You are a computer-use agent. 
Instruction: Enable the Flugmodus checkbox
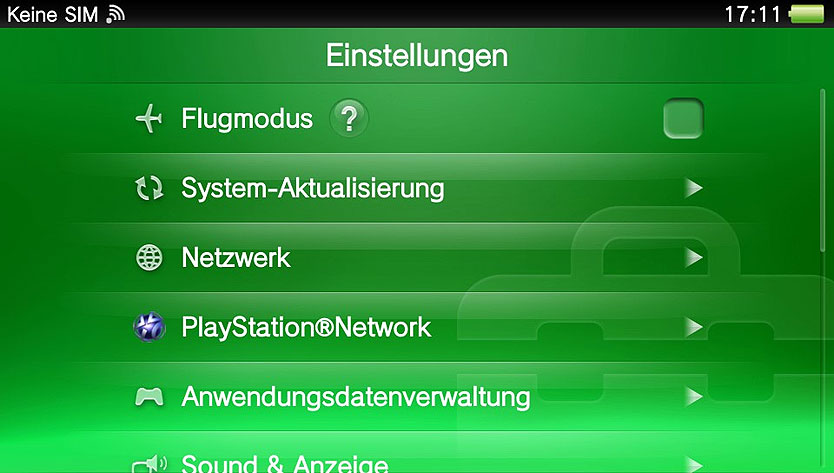pos(683,119)
